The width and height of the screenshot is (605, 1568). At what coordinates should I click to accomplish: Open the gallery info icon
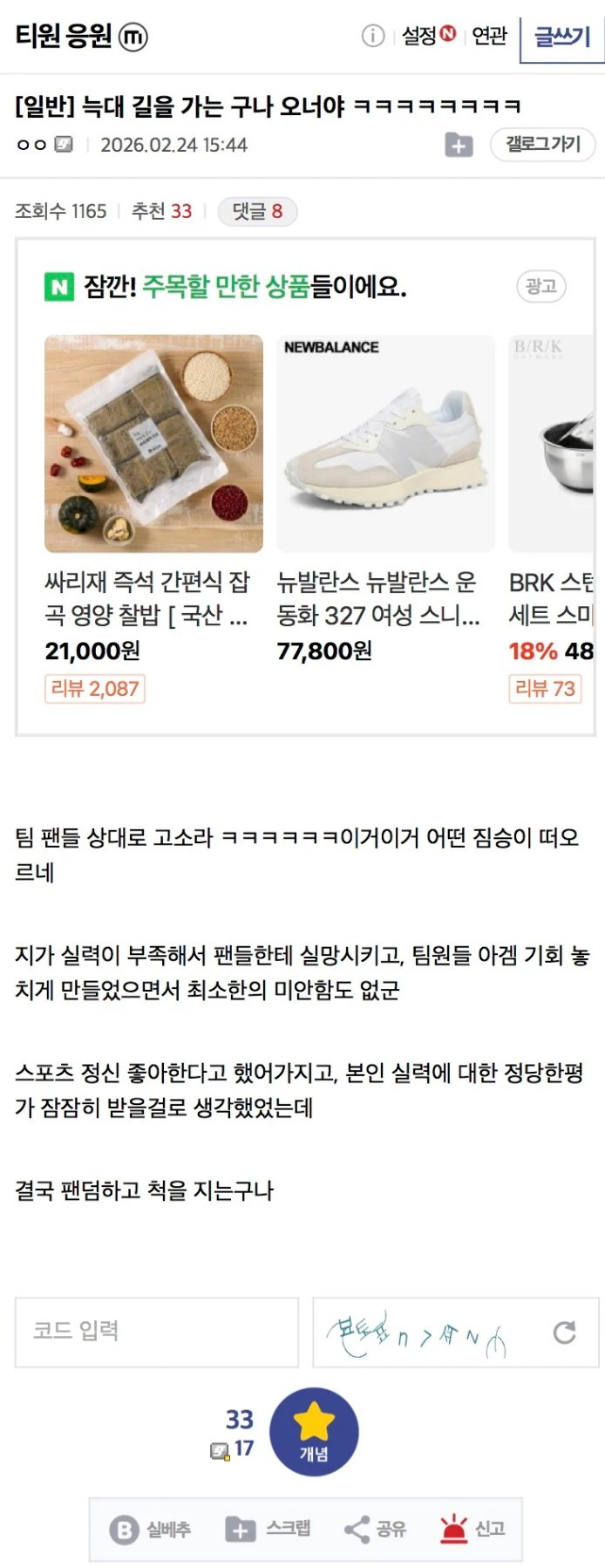pyautogui.click(x=372, y=36)
